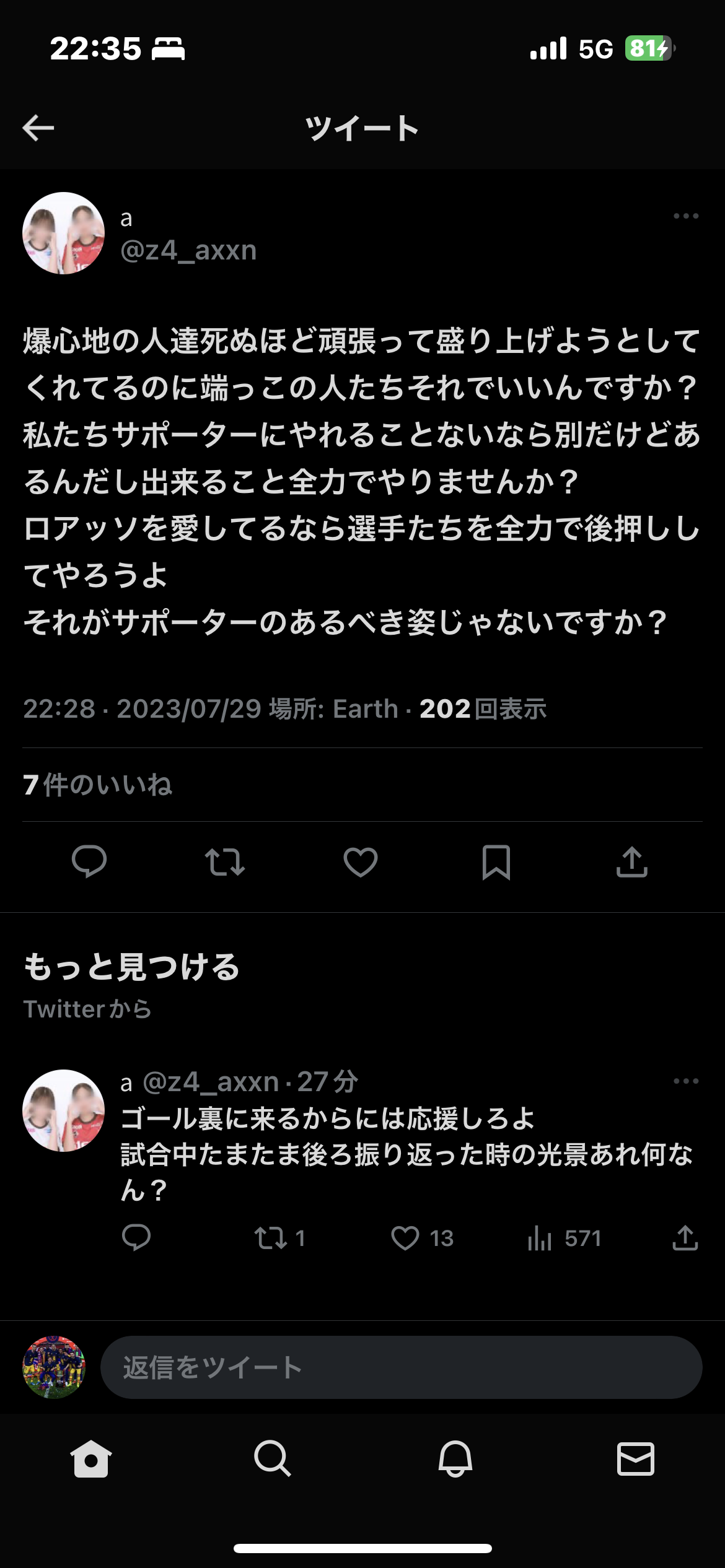The height and width of the screenshot is (1568, 725).
Task: Open the profile picture of the main tweet
Action: tap(63, 233)
